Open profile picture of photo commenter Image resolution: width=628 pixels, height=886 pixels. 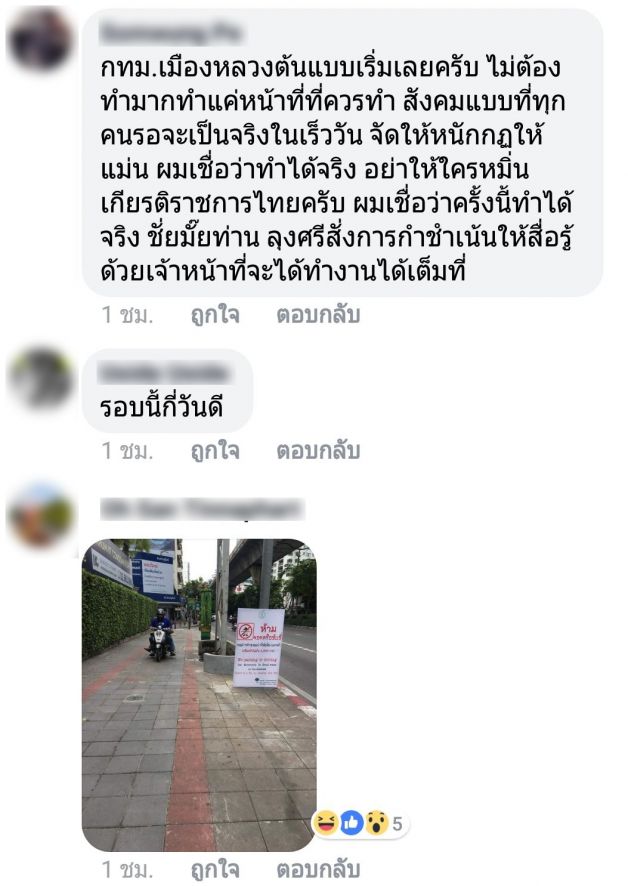coord(40,514)
